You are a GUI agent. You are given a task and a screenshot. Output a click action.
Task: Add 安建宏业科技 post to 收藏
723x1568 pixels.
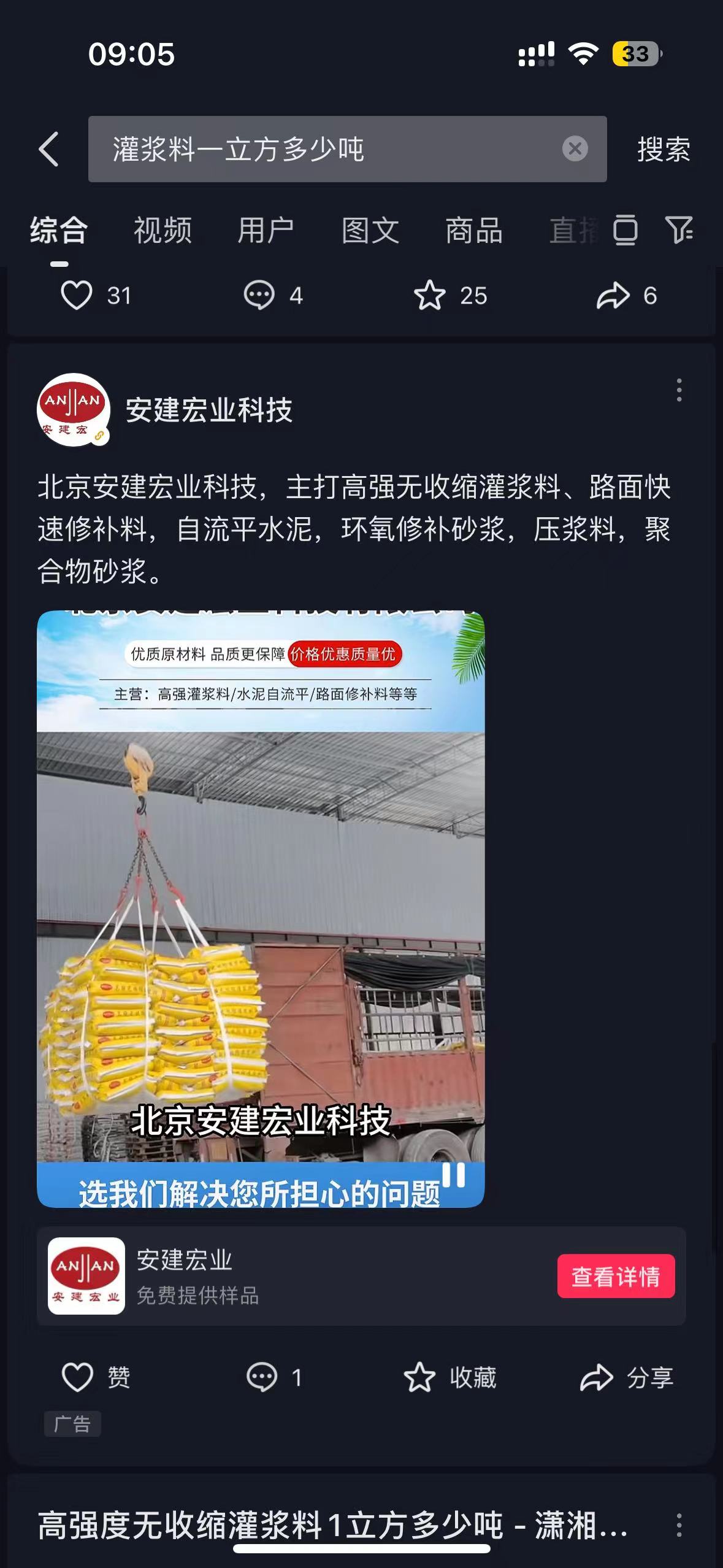coord(420,1377)
